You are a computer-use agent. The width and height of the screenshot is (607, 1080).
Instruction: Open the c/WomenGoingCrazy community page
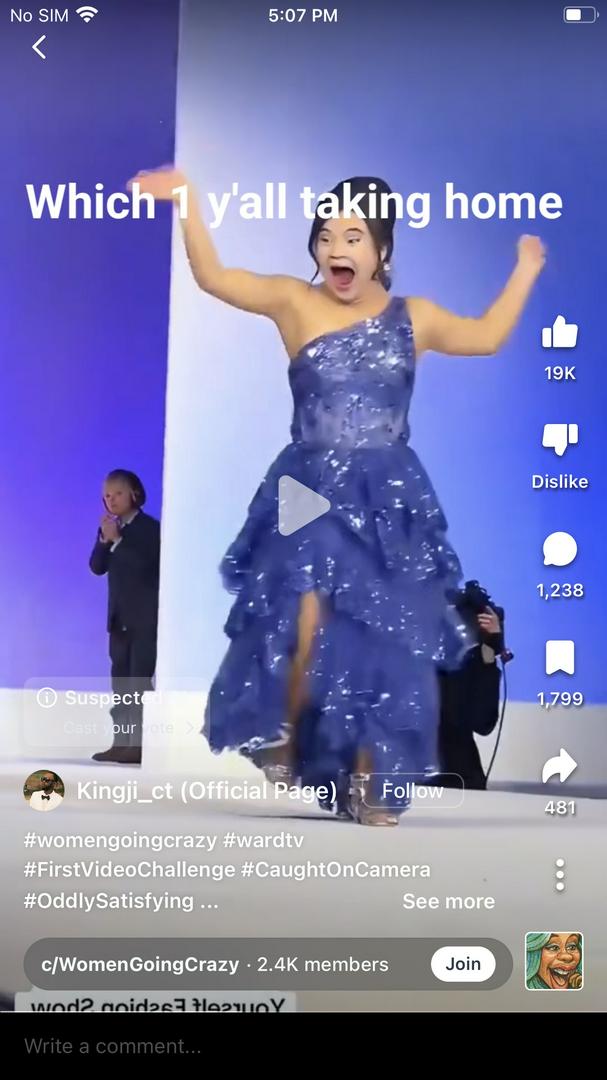coord(140,965)
